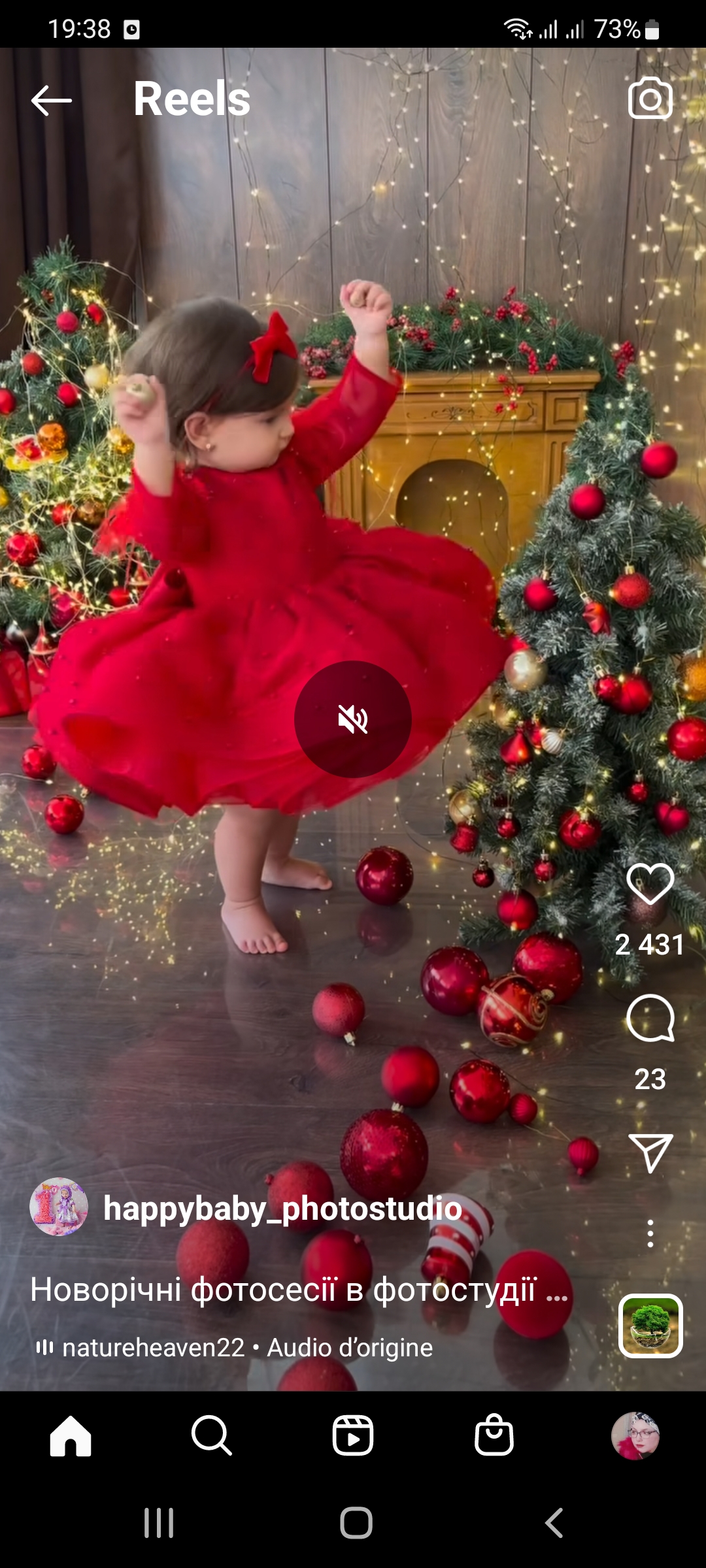The height and width of the screenshot is (1568, 706).
Task: Open the audio thumbnail by natureheaven22
Action: click(650, 1326)
